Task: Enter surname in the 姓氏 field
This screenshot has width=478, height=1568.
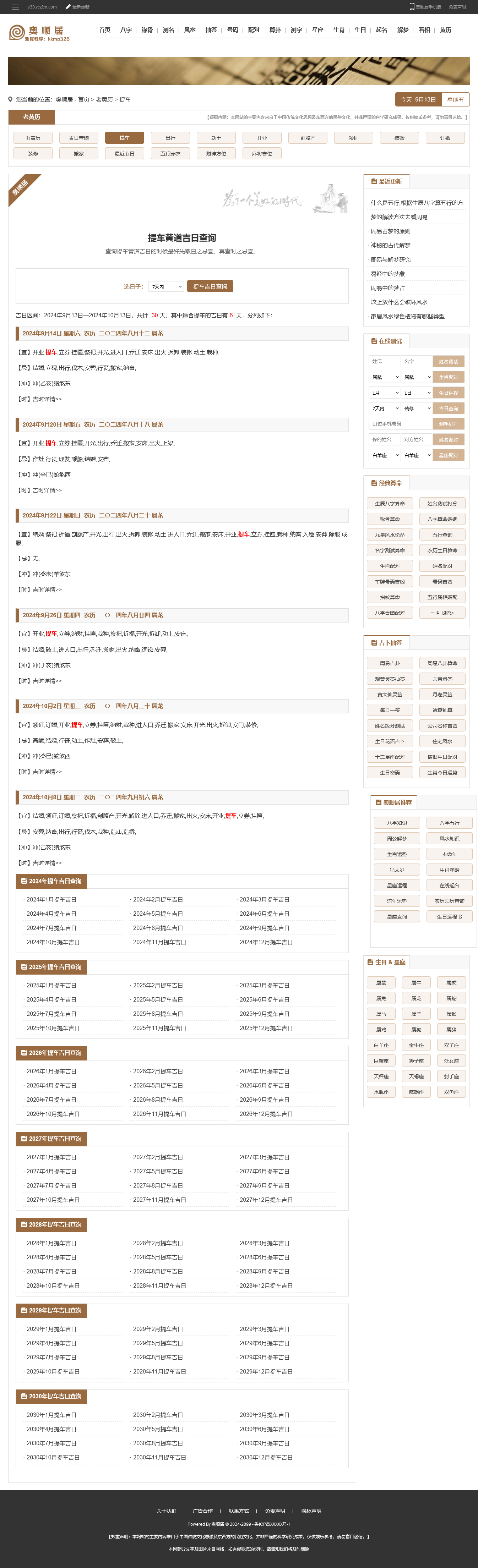Action: click(384, 362)
